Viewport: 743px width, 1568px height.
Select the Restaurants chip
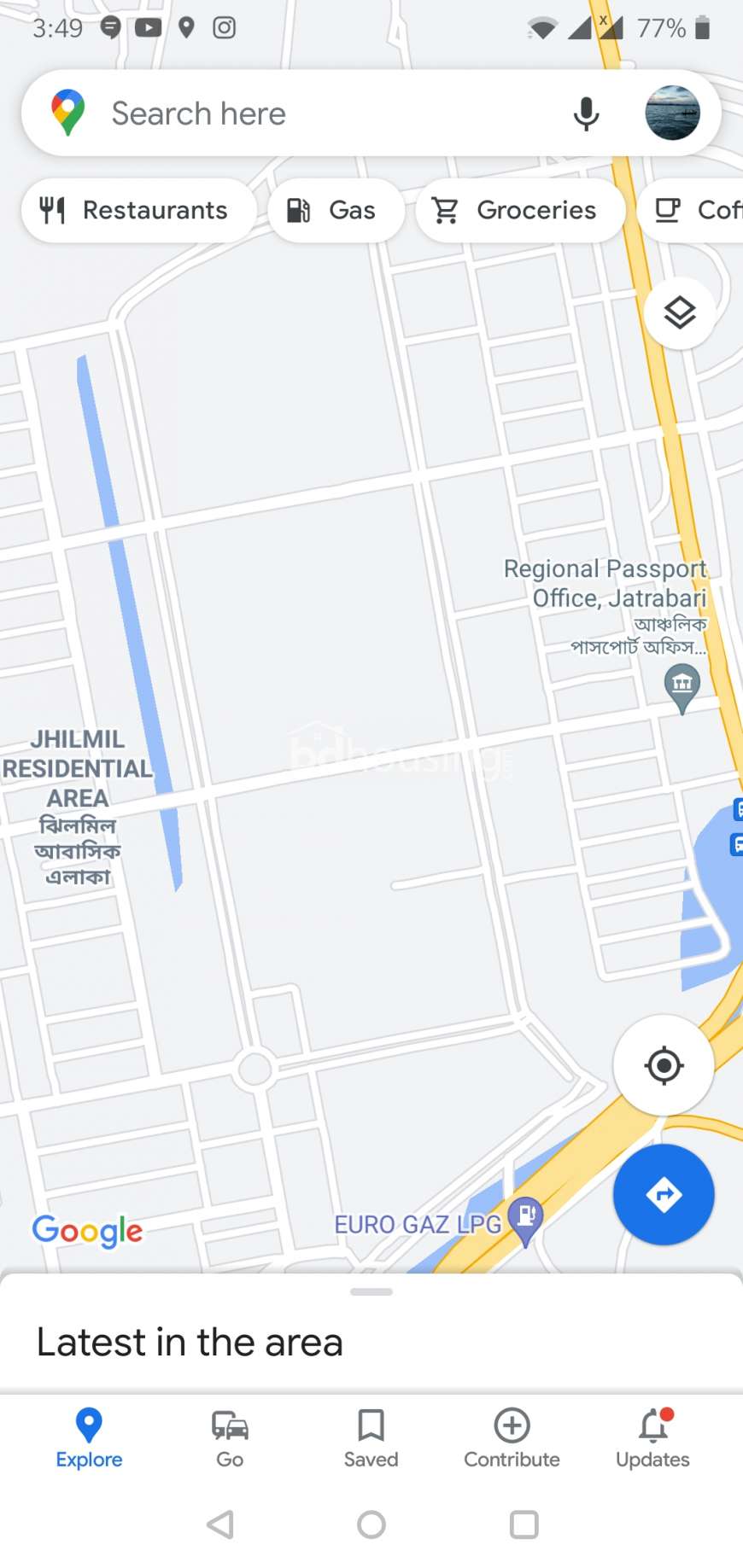point(138,210)
